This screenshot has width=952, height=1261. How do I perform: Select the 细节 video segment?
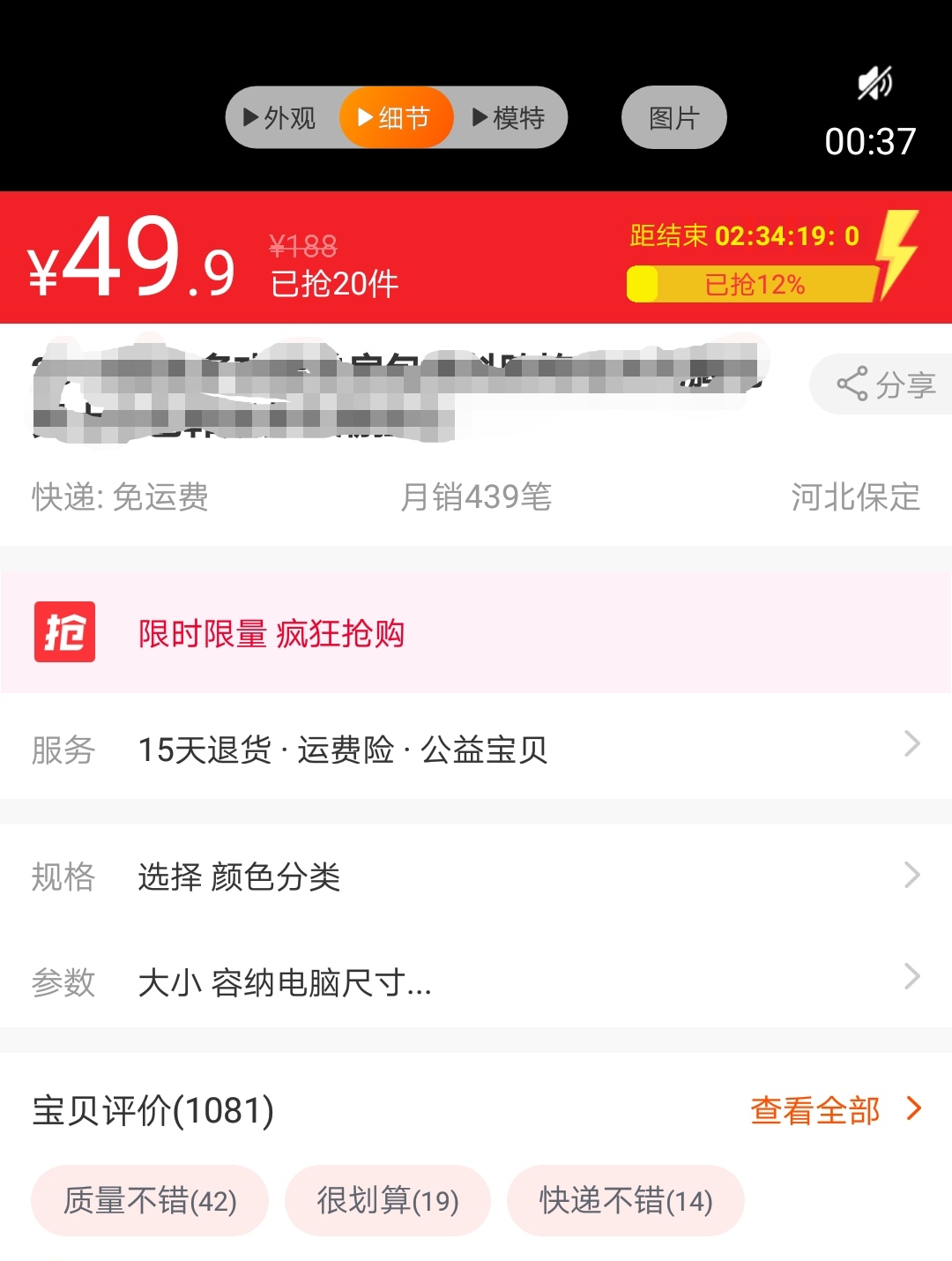[x=396, y=117]
